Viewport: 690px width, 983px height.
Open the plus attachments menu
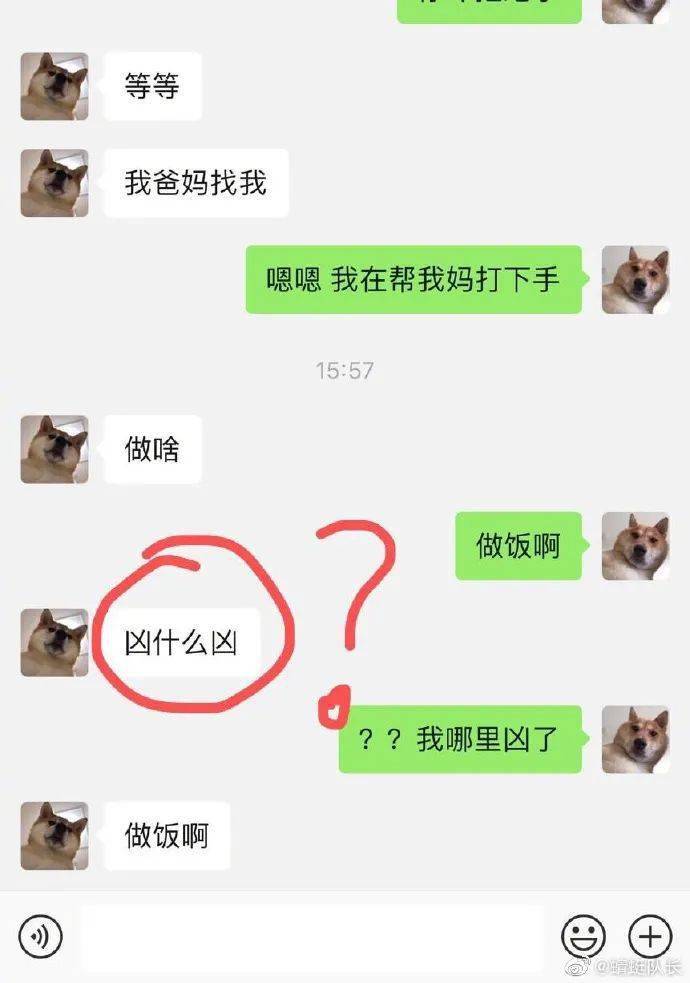click(x=649, y=937)
